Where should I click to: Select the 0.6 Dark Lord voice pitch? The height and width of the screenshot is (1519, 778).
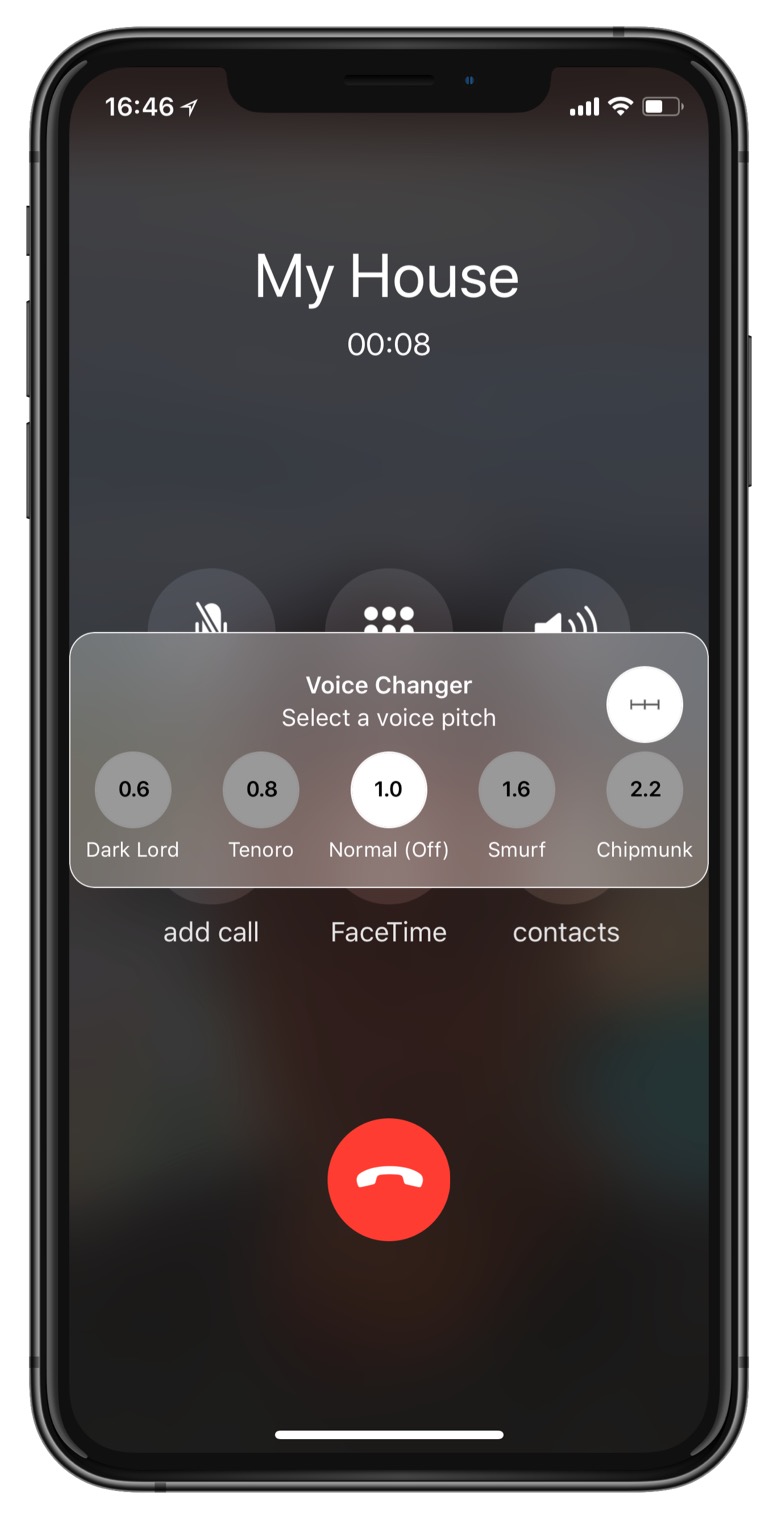(x=133, y=789)
